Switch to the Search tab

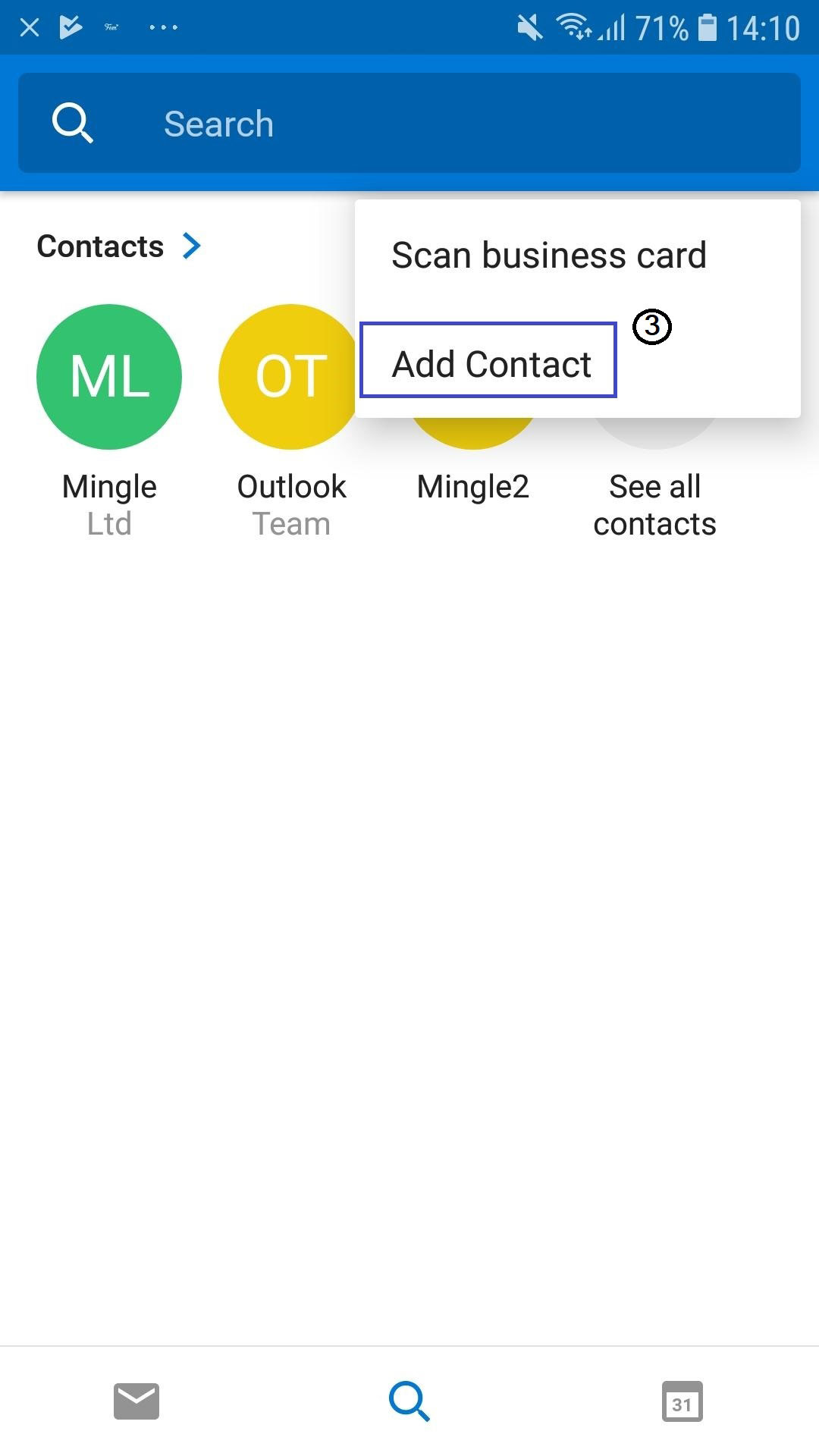click(409, 1401)
